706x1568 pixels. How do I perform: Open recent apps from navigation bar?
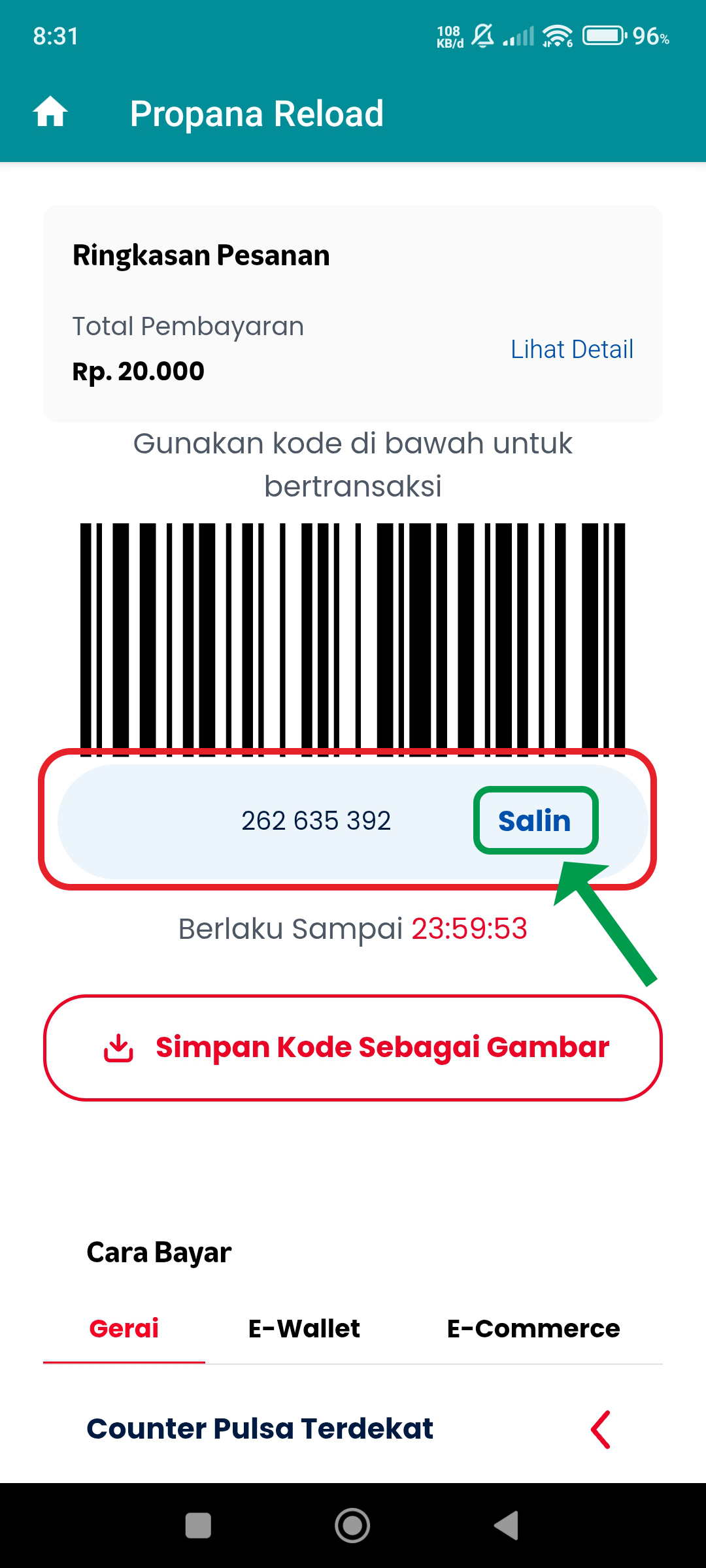point(198,1526)
